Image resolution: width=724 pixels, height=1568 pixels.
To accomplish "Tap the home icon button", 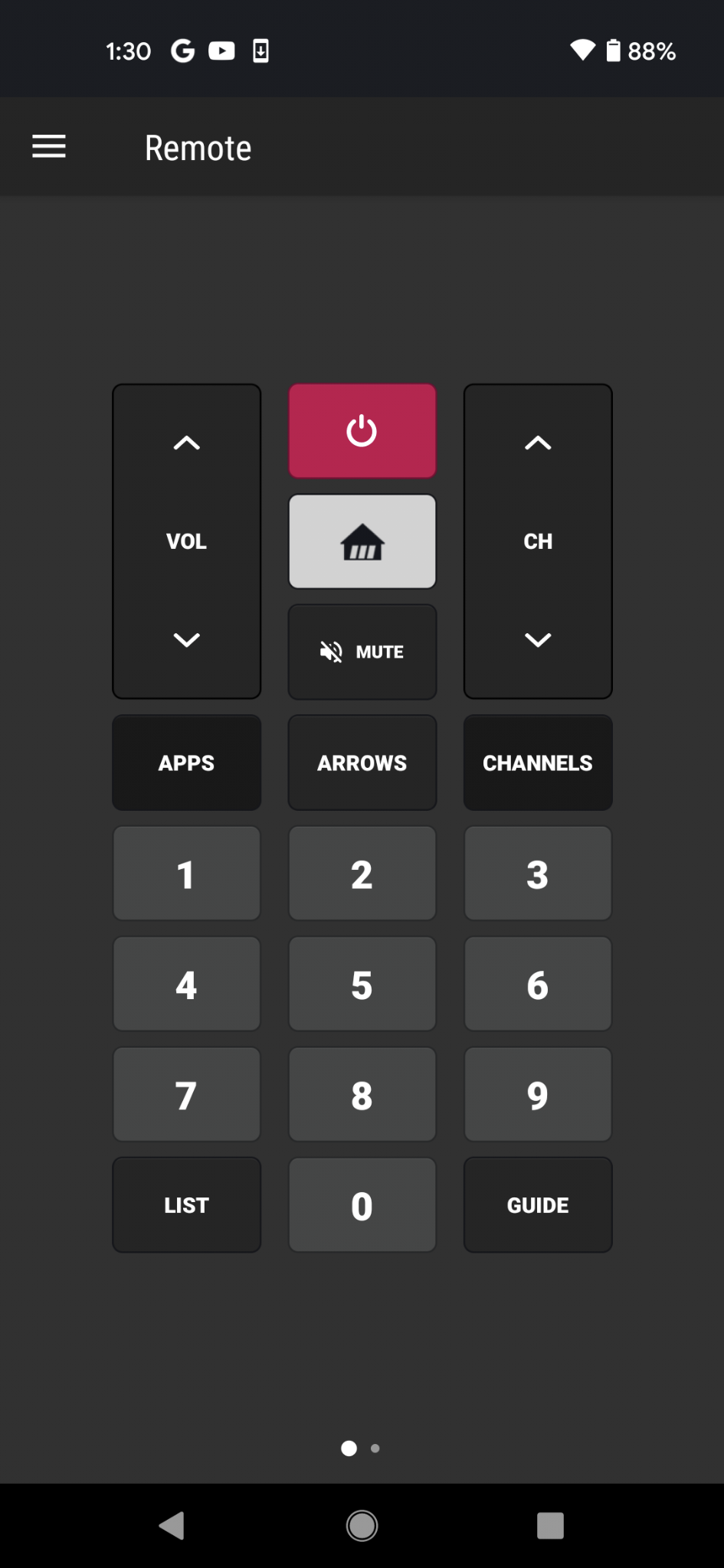I will [x=362, y=541].
